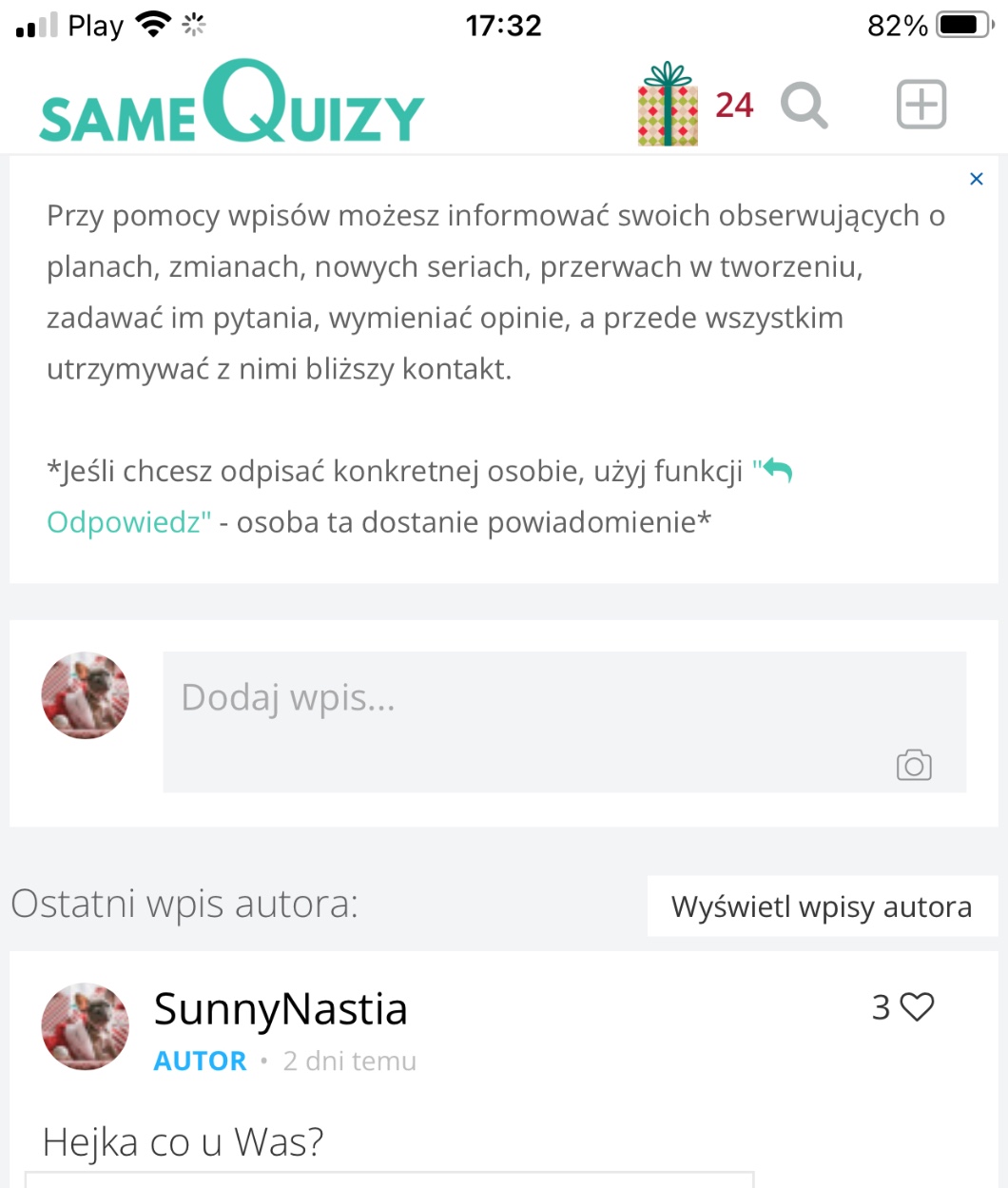The image size is (1008, 1188).
Task: Attach a photo with the camera icon
Action: 914,766
